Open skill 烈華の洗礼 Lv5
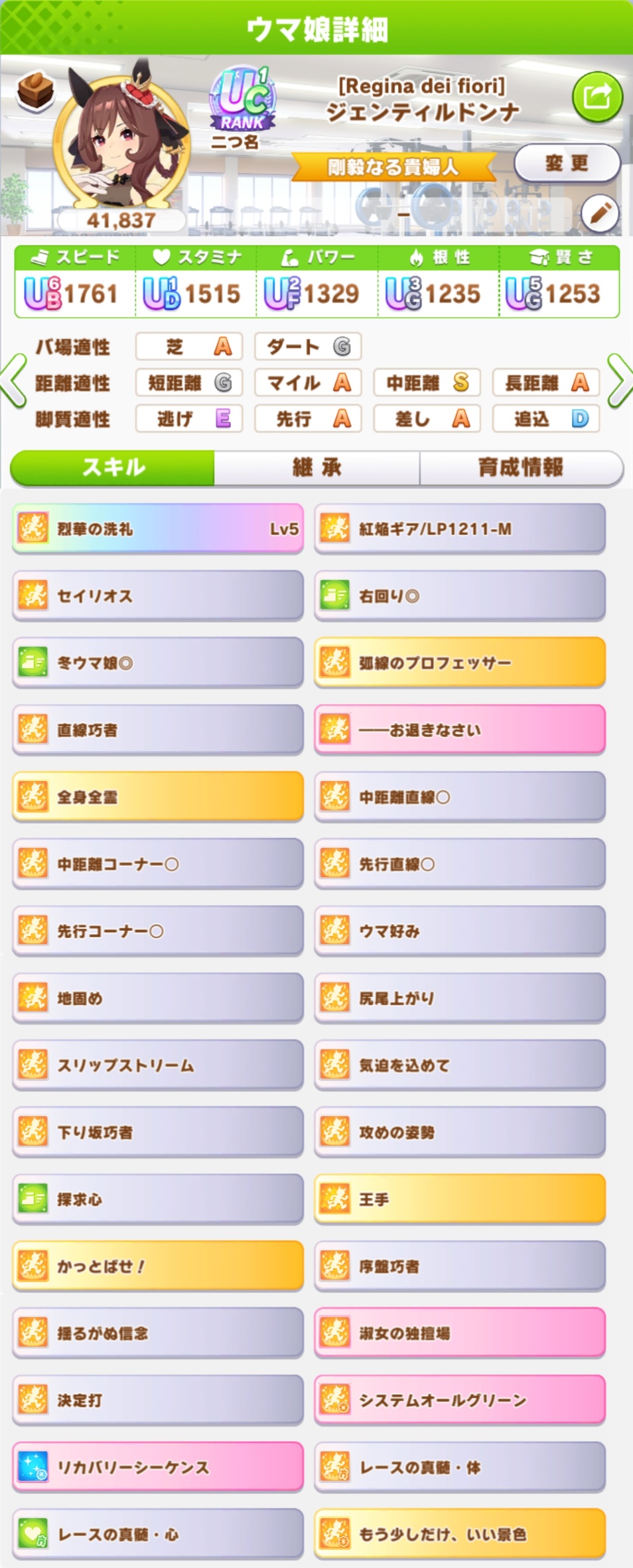The image size is (633, 1568). (x=158, y=528)
